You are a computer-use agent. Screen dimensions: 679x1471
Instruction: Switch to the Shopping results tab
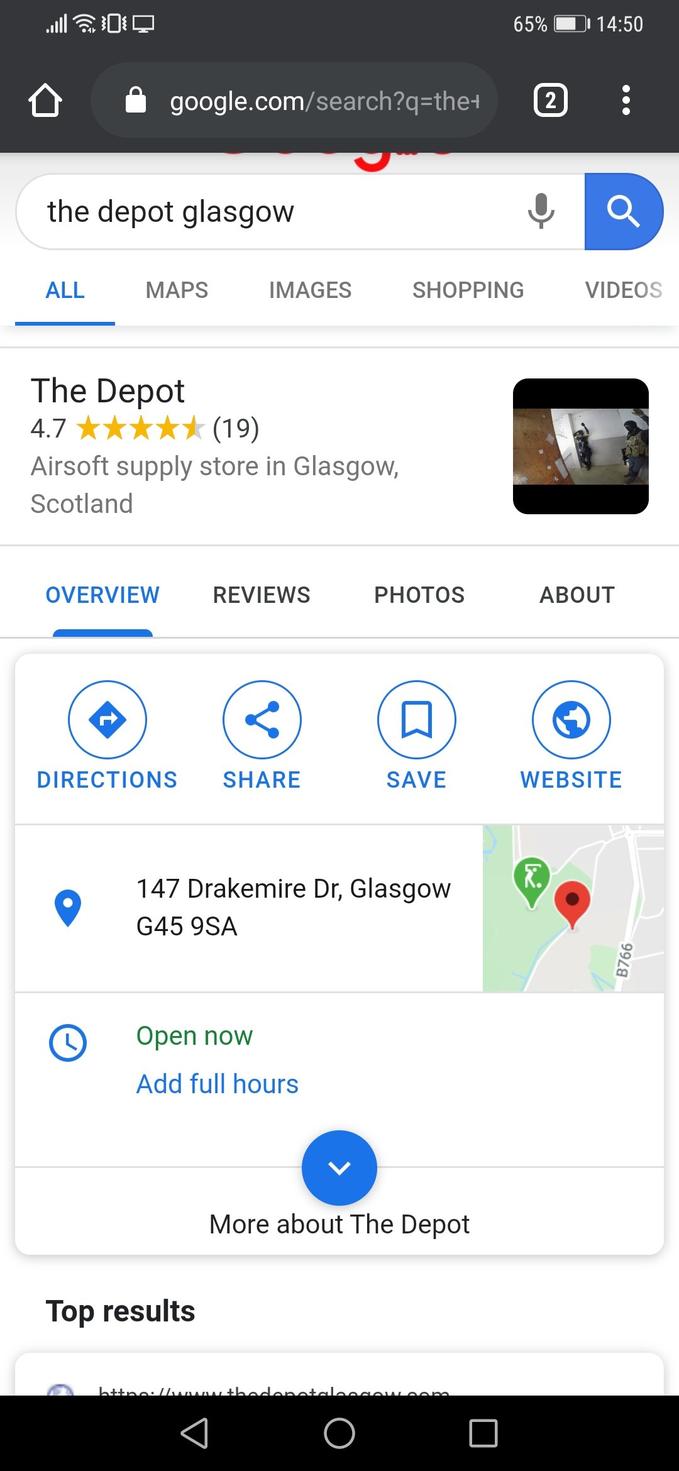[x=468, y=290]
